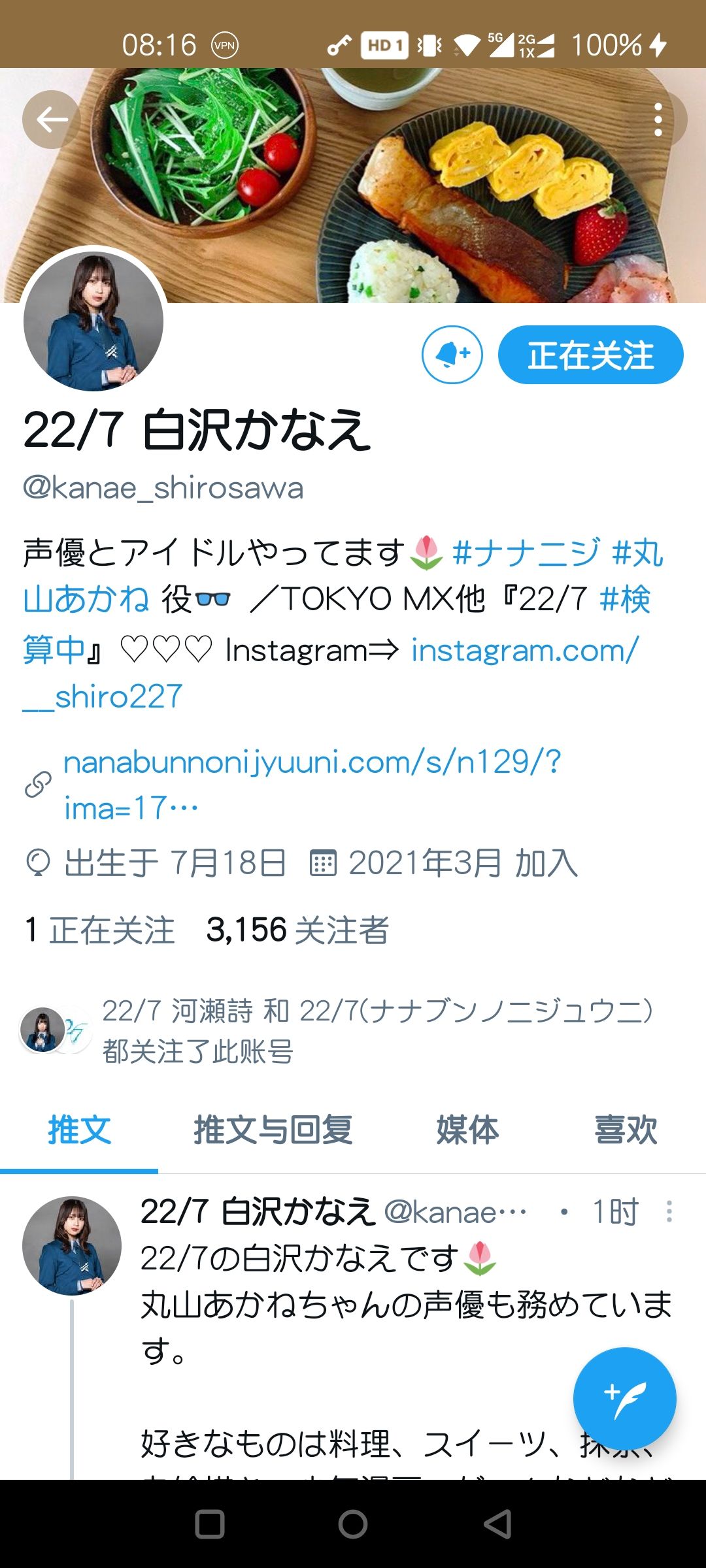The width and height of the screenshot is (706, 1568).
Task: Switch to the 喜欢 tab
Action: coord(626,1130)
